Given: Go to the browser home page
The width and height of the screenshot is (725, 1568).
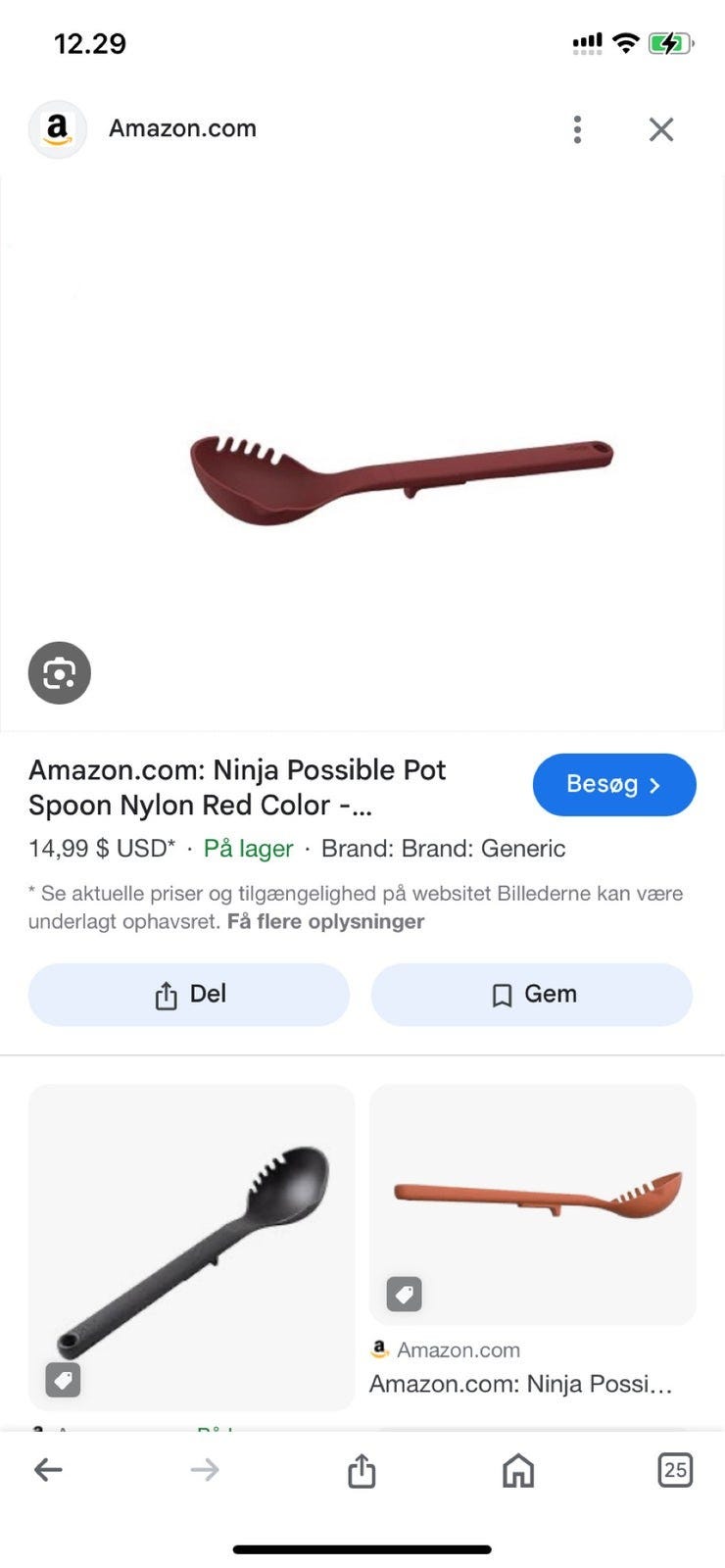Looking at the screenshot, I should [x=518, y=1470].
